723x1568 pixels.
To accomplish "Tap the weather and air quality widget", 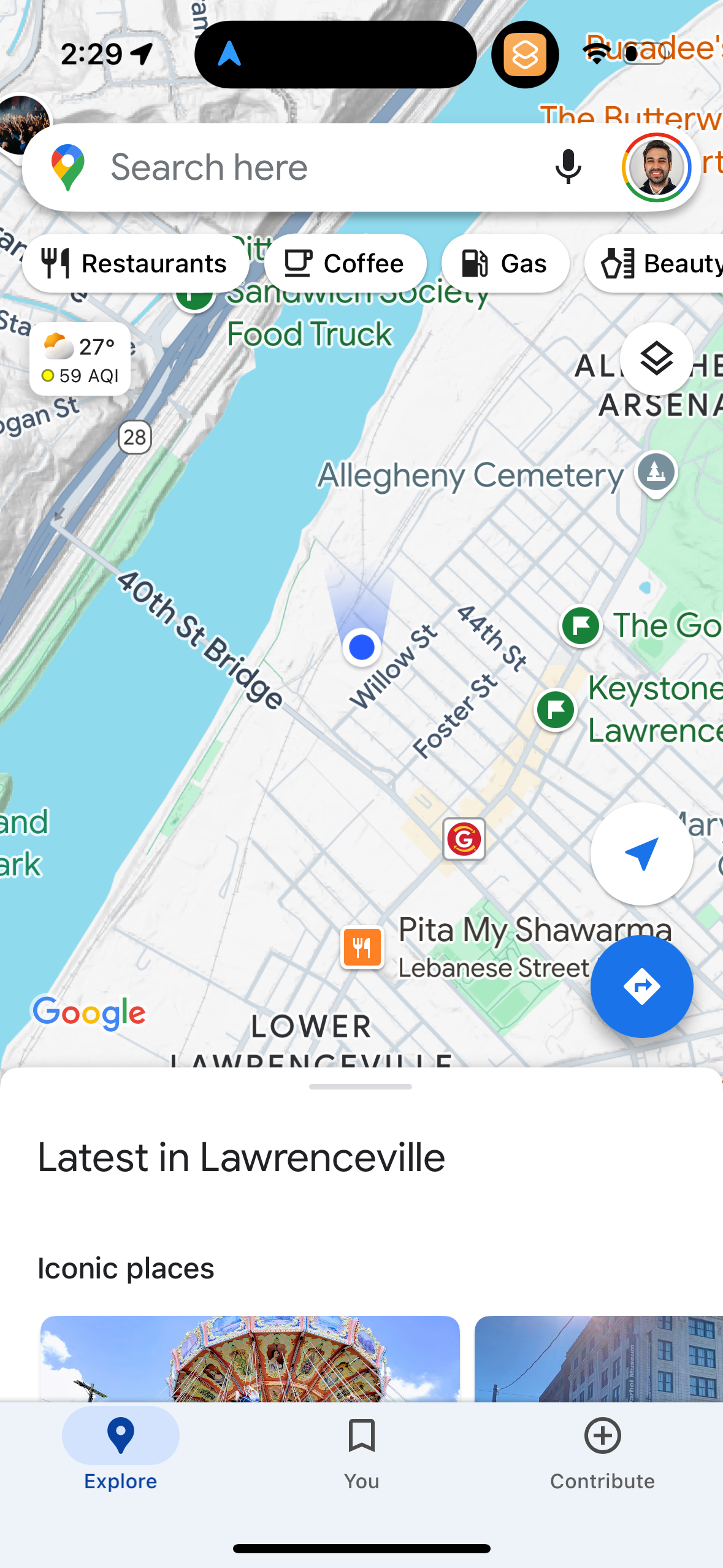I will click(80, 359).
